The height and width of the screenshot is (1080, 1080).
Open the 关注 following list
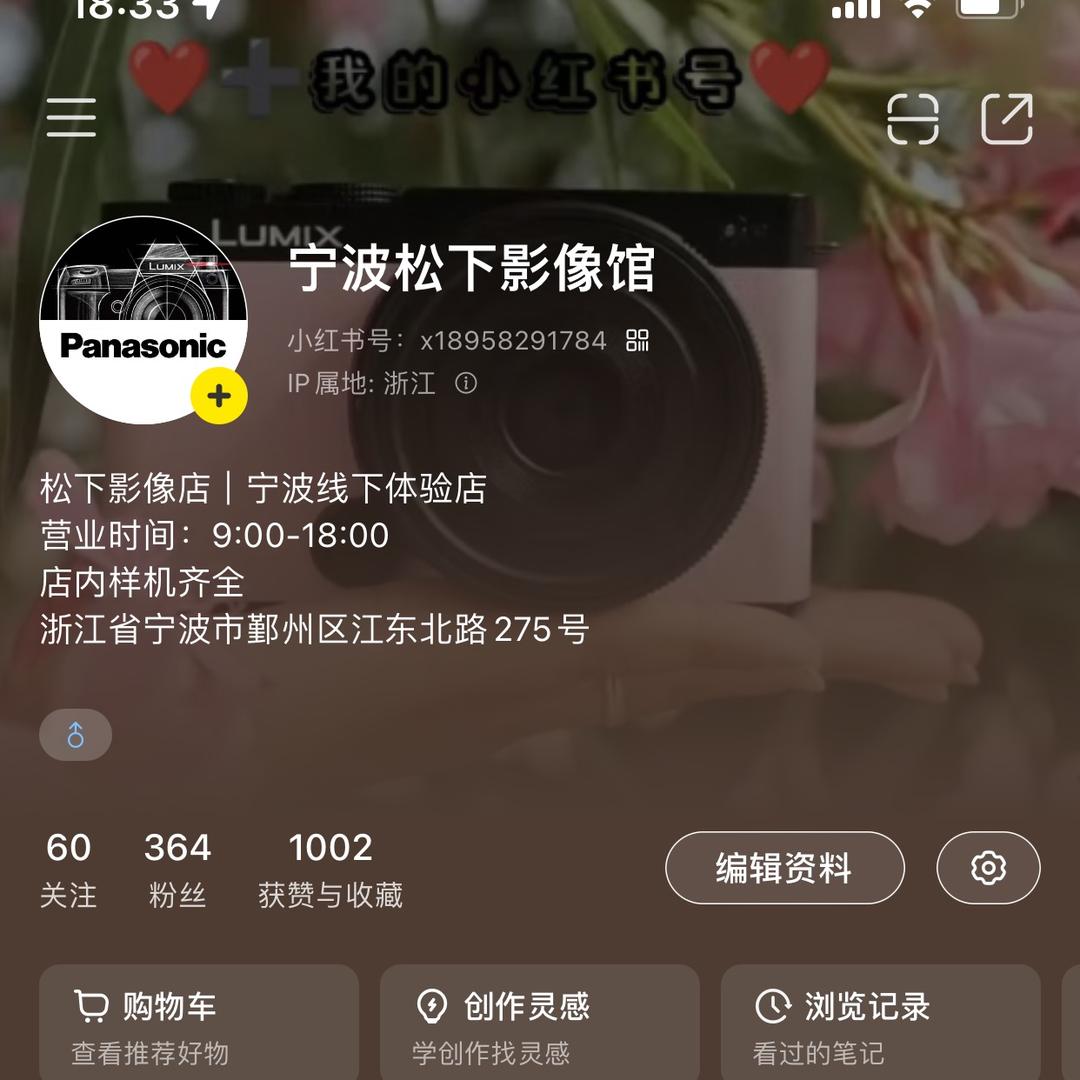(68, 870)
